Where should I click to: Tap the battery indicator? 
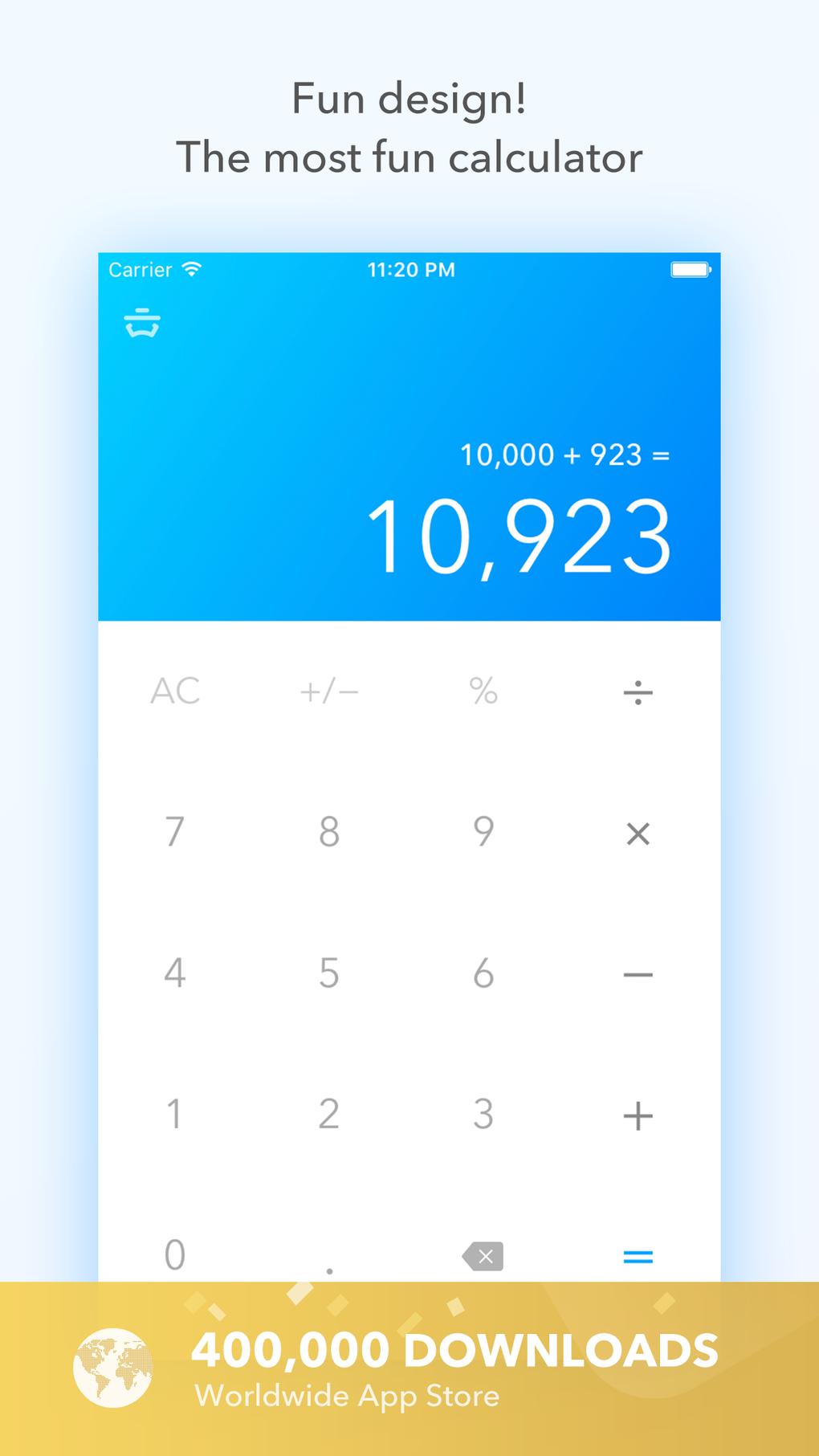689,270
